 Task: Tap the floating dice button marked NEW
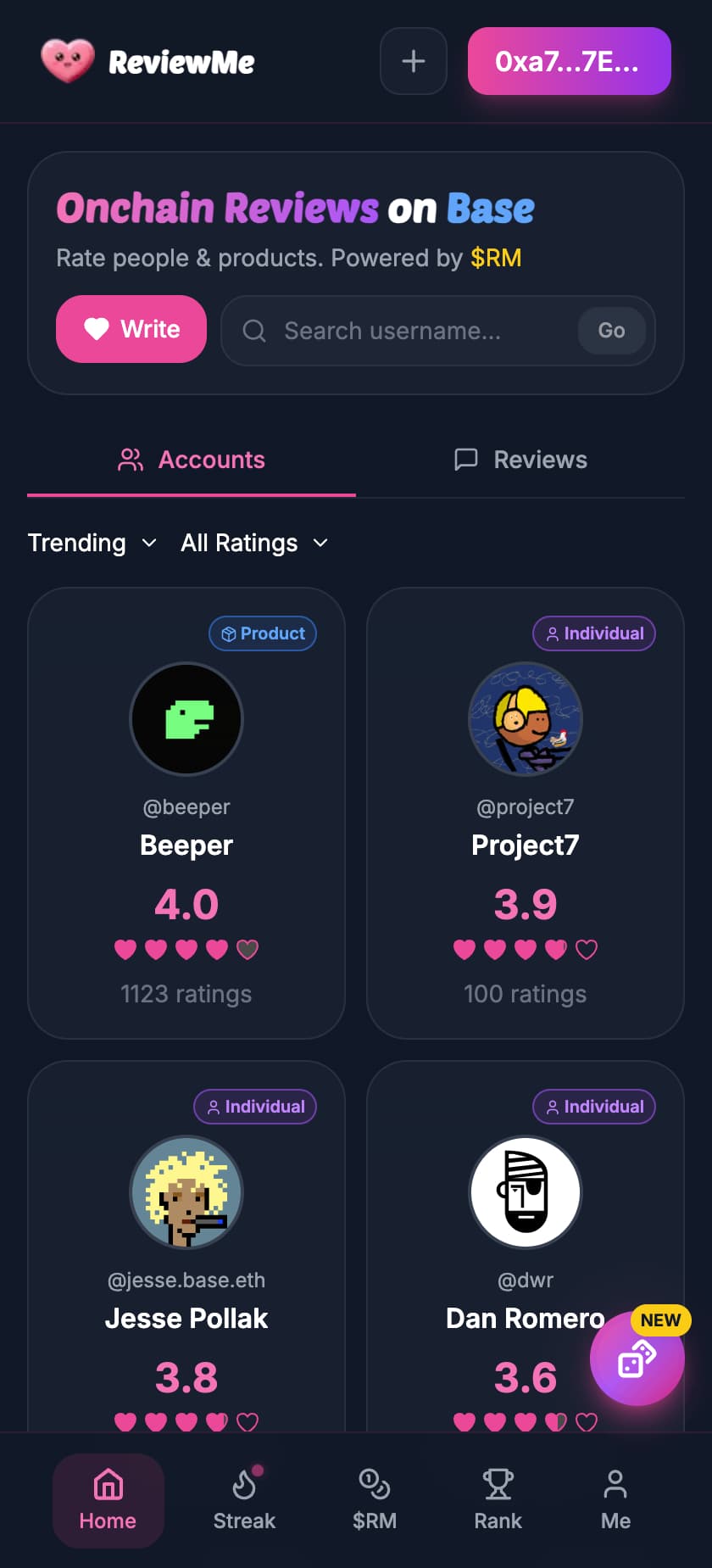click(637, 1359)
